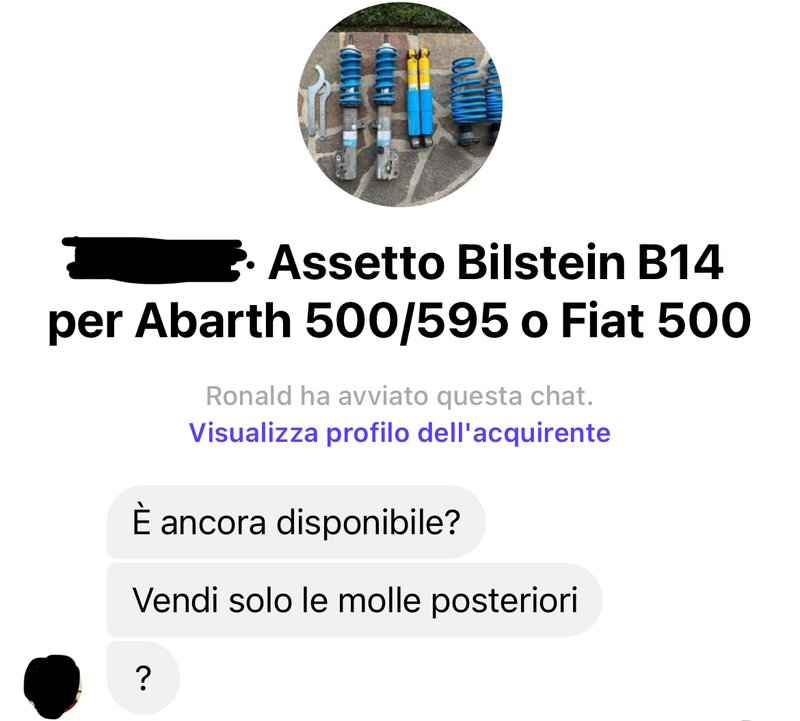This screenshot has height=721, width=800.
Task: Open 'Visualizza profilo dell'acquirente' link
Action: [x=399, y=433]
